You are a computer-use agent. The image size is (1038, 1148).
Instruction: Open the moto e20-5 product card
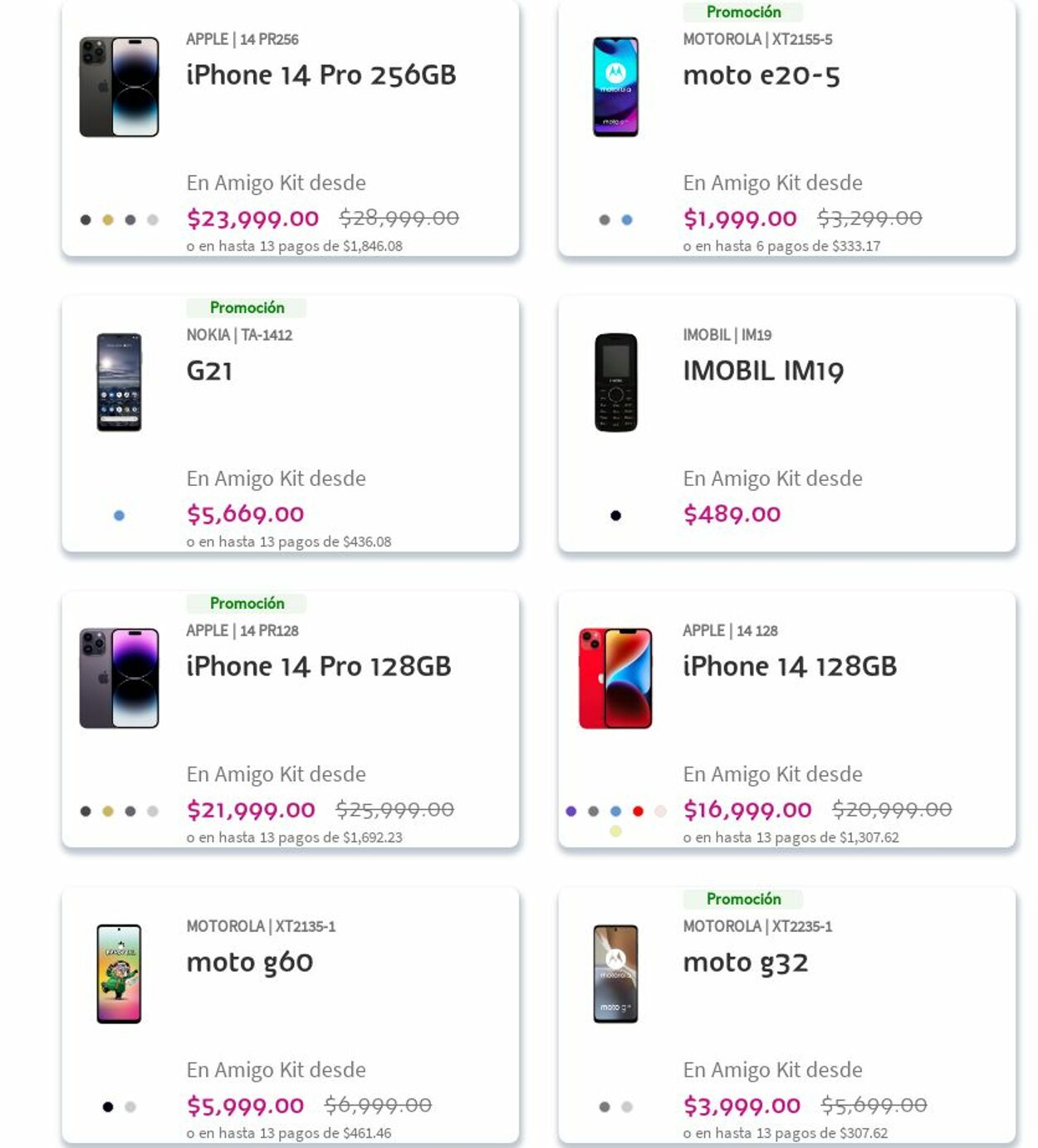coord(761,76)
